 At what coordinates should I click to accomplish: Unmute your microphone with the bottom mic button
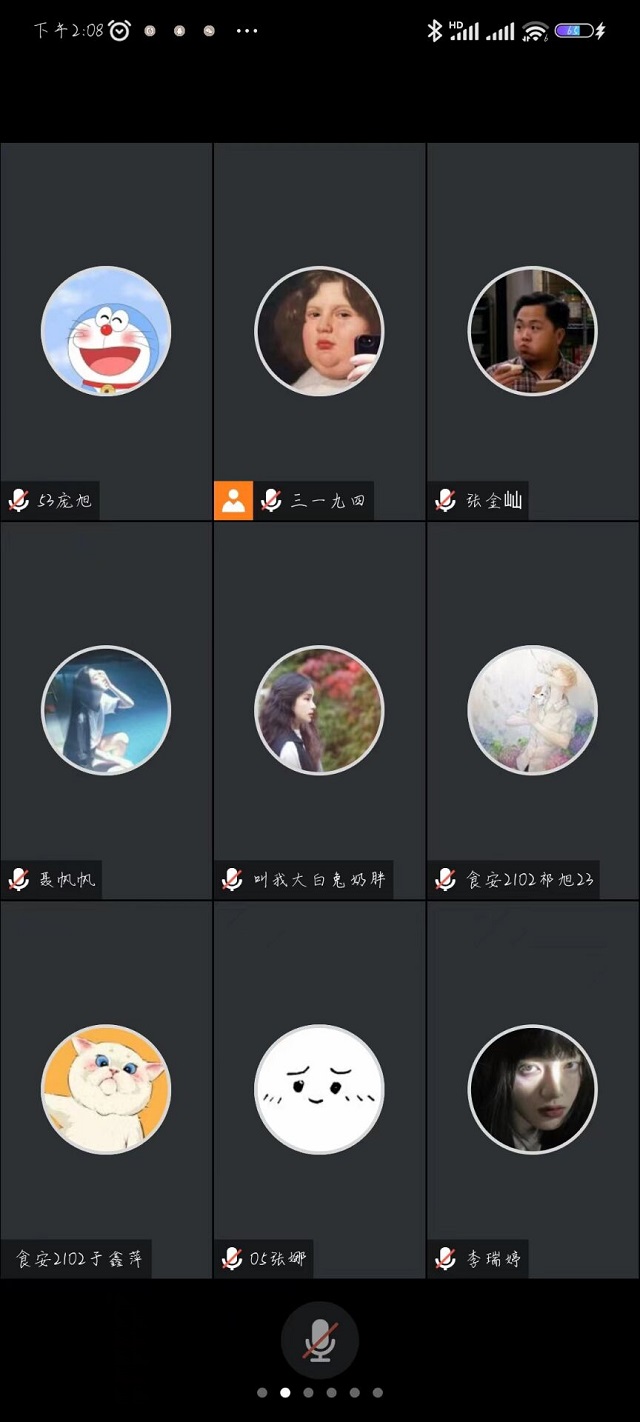pyautogui.click(x=320, y=1340)
